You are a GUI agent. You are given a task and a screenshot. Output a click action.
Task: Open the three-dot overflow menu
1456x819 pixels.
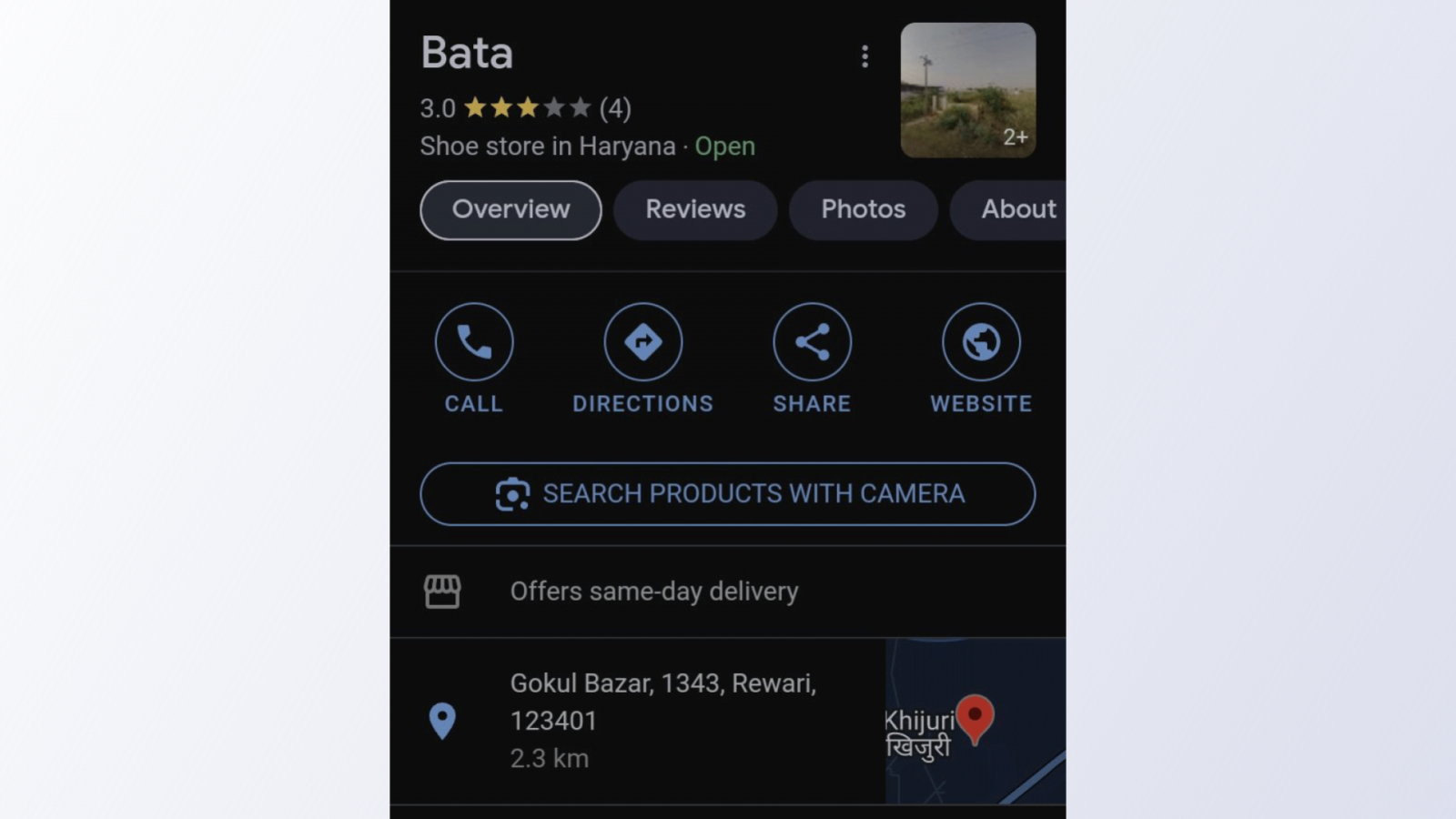tap(864, 56)
